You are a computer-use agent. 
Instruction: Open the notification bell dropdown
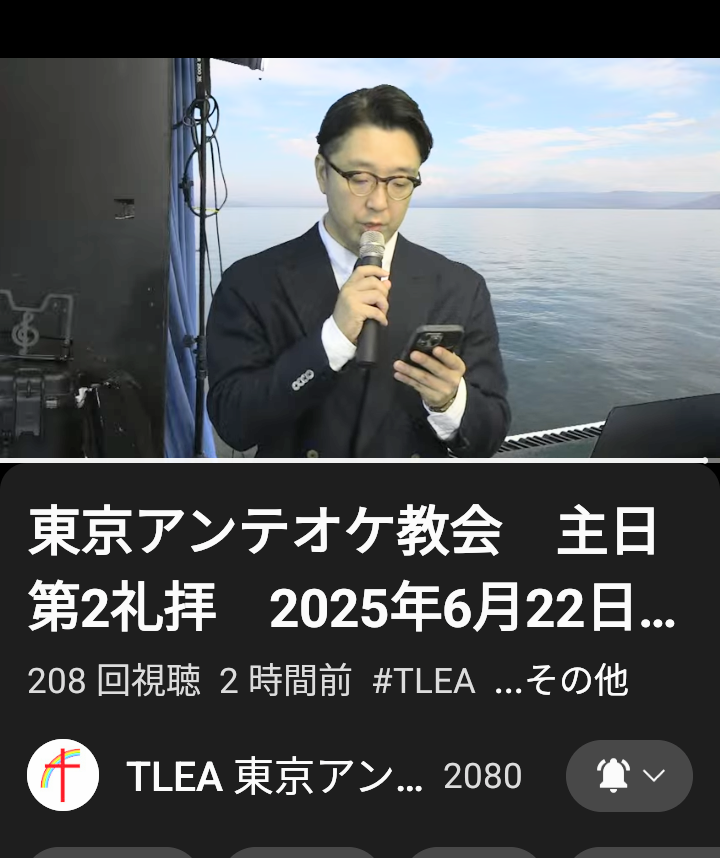pos(629,776)
